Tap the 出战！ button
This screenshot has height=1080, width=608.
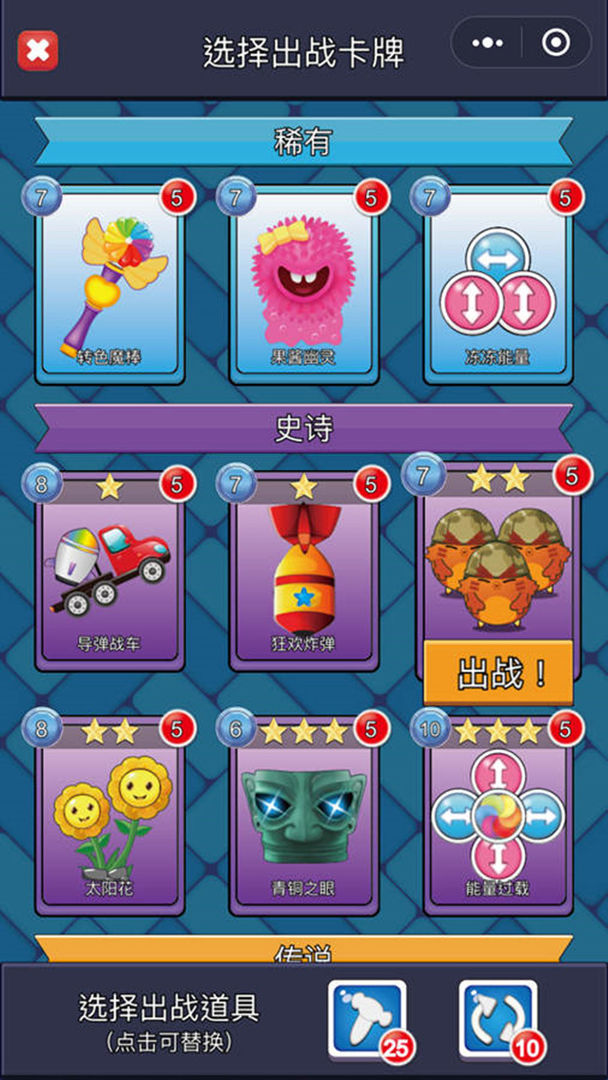pos(498,673)
